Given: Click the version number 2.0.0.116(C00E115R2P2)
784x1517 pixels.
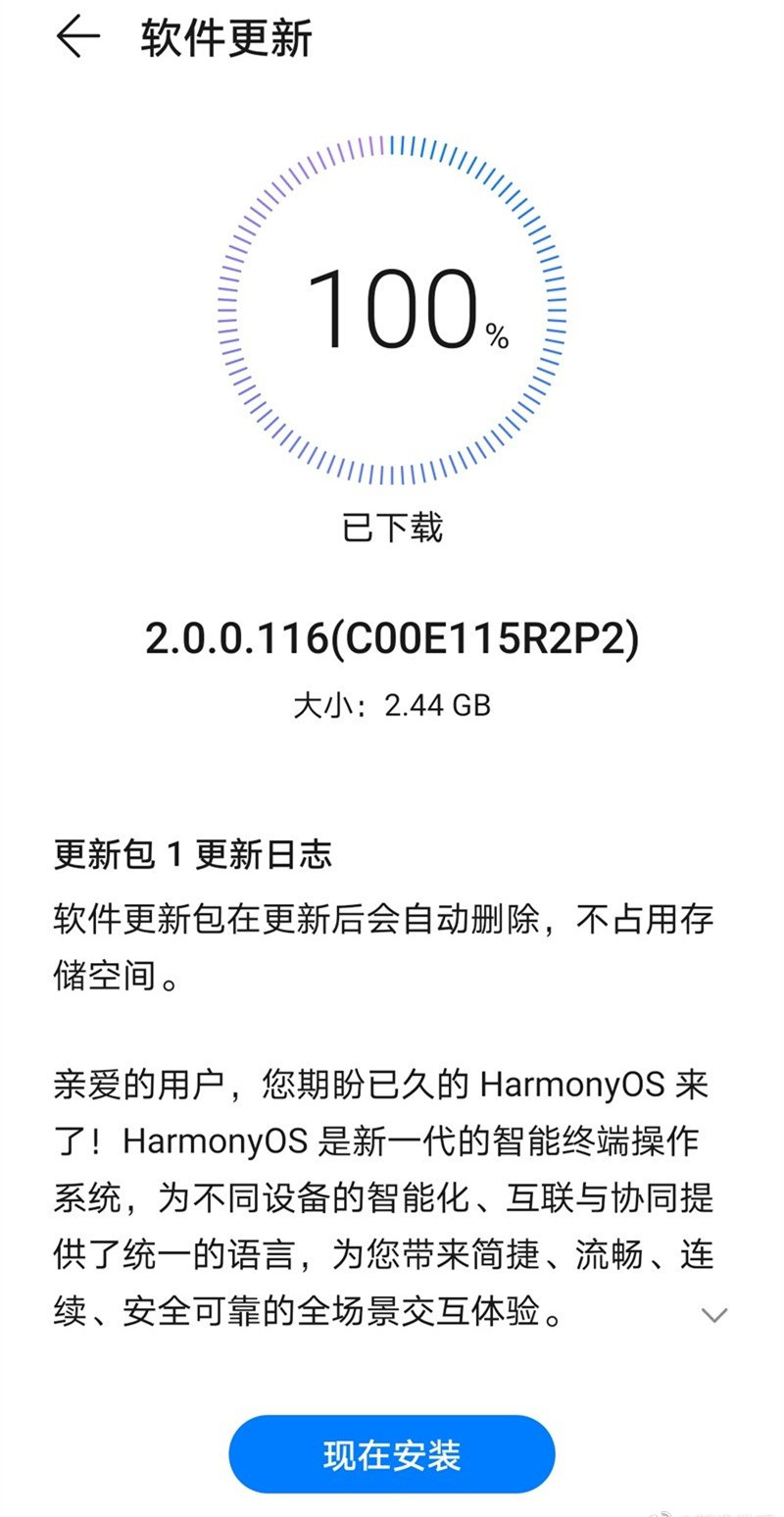Looking at the screenshot, I should 390,636.
